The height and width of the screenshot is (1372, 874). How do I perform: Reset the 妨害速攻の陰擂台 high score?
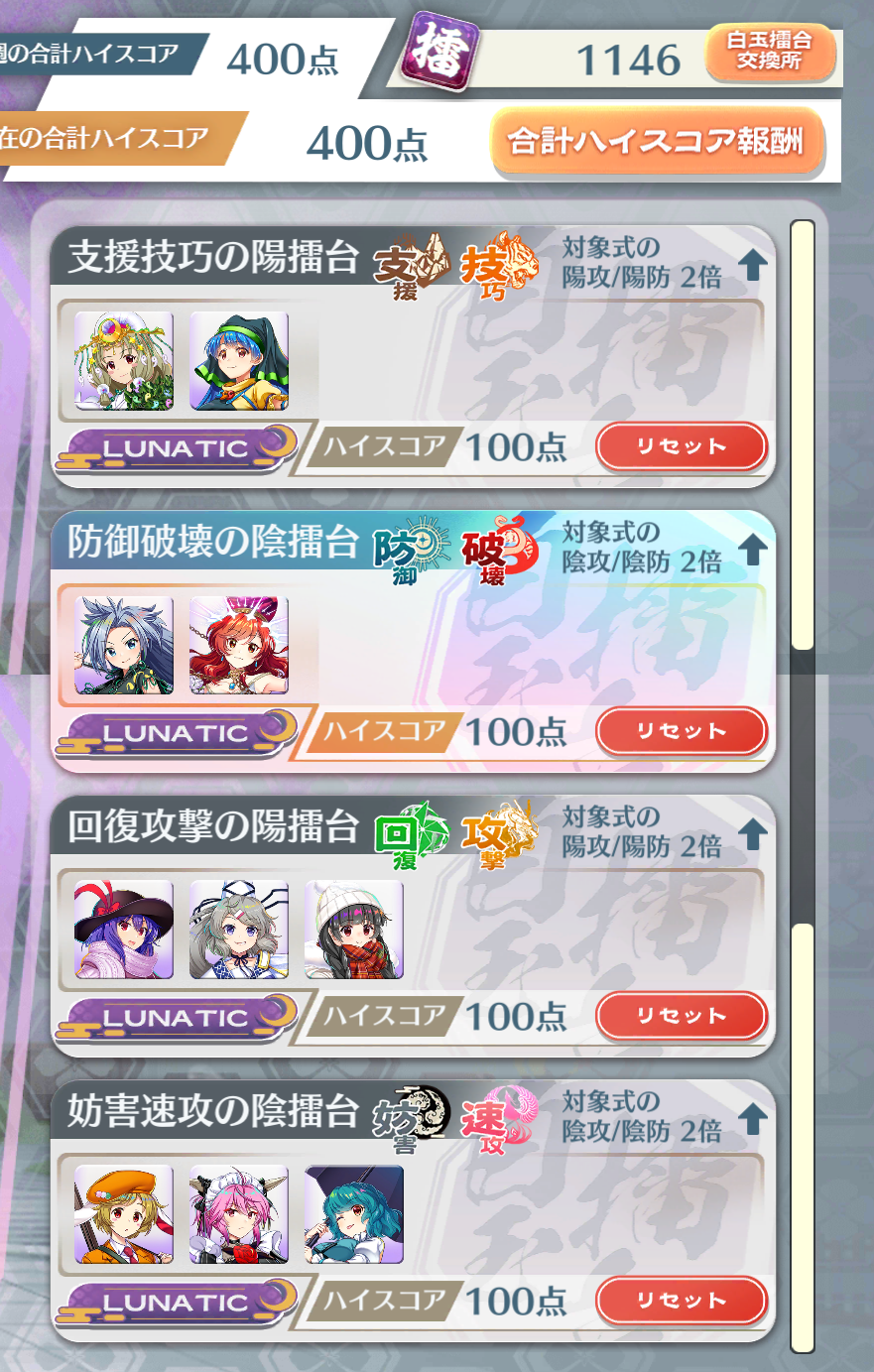coord(682,1301)
